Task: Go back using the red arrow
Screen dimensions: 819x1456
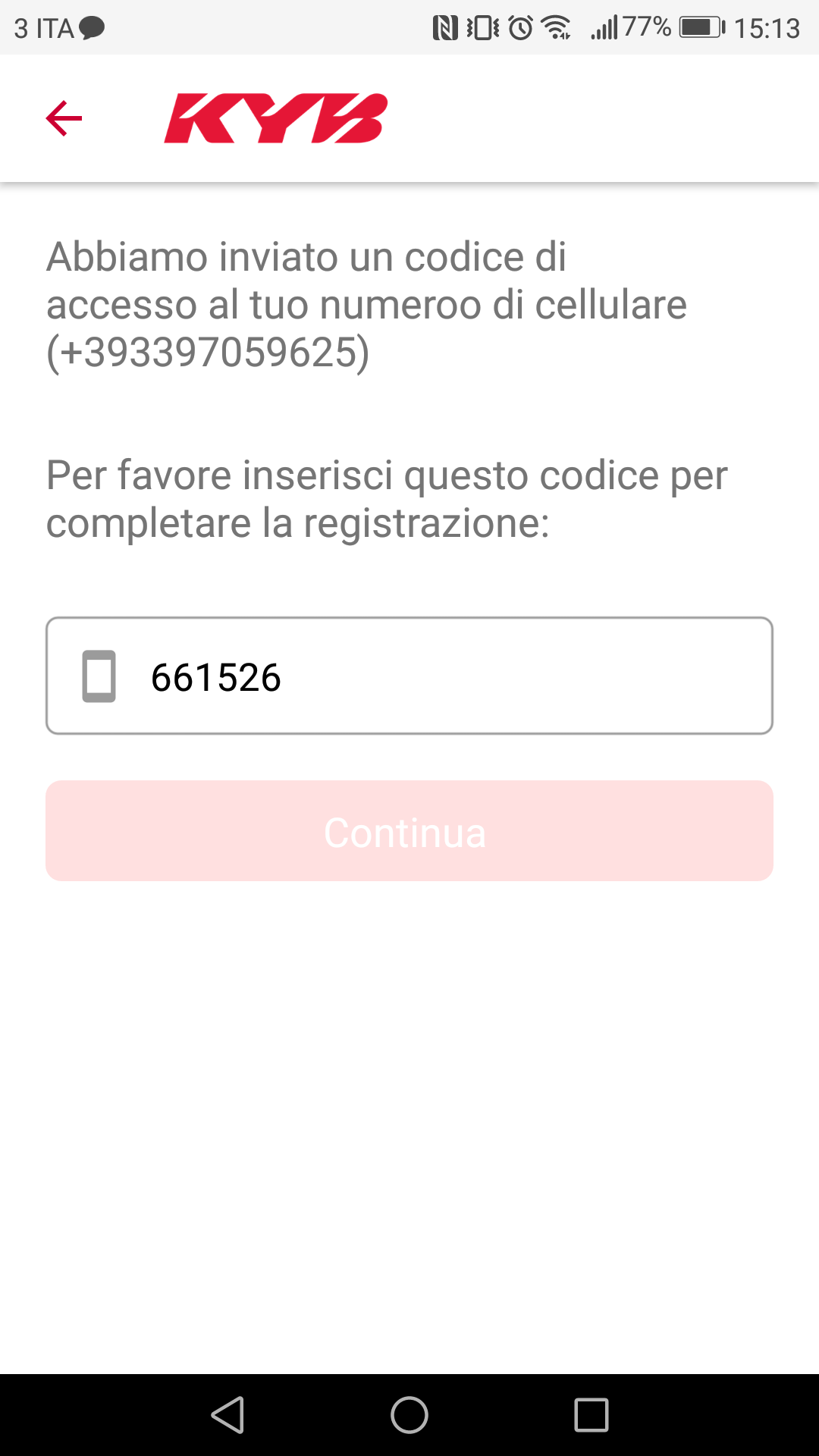Action: [x=64, y=118]
